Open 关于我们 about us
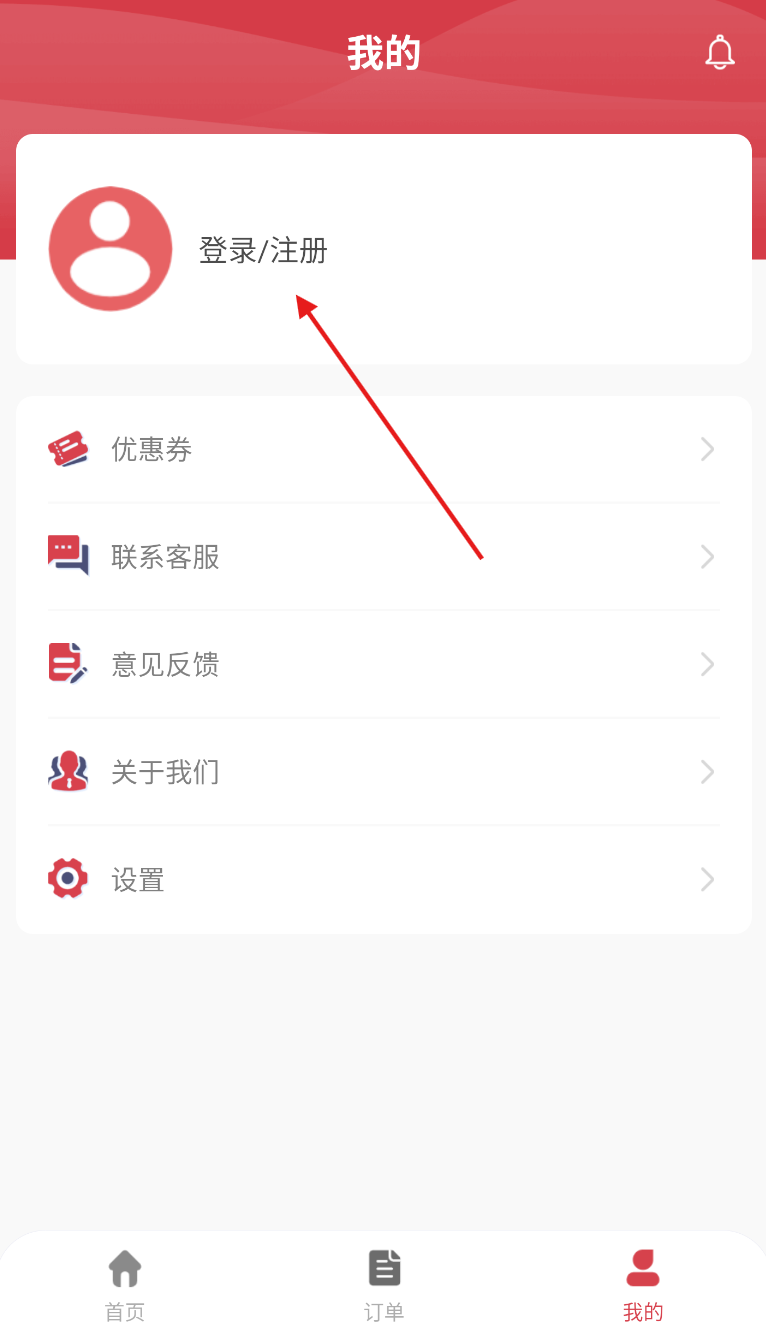766x1324 pixels. [384, 772]
